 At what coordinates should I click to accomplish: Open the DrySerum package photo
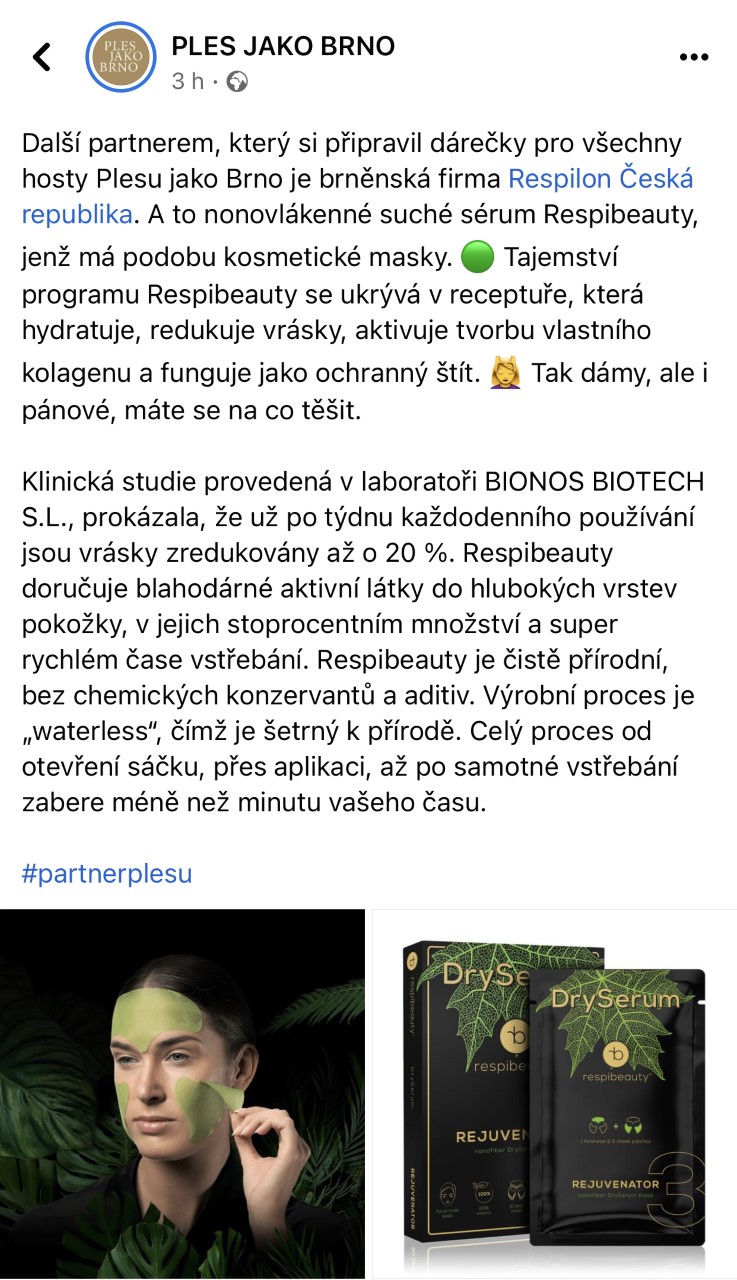555,1094
